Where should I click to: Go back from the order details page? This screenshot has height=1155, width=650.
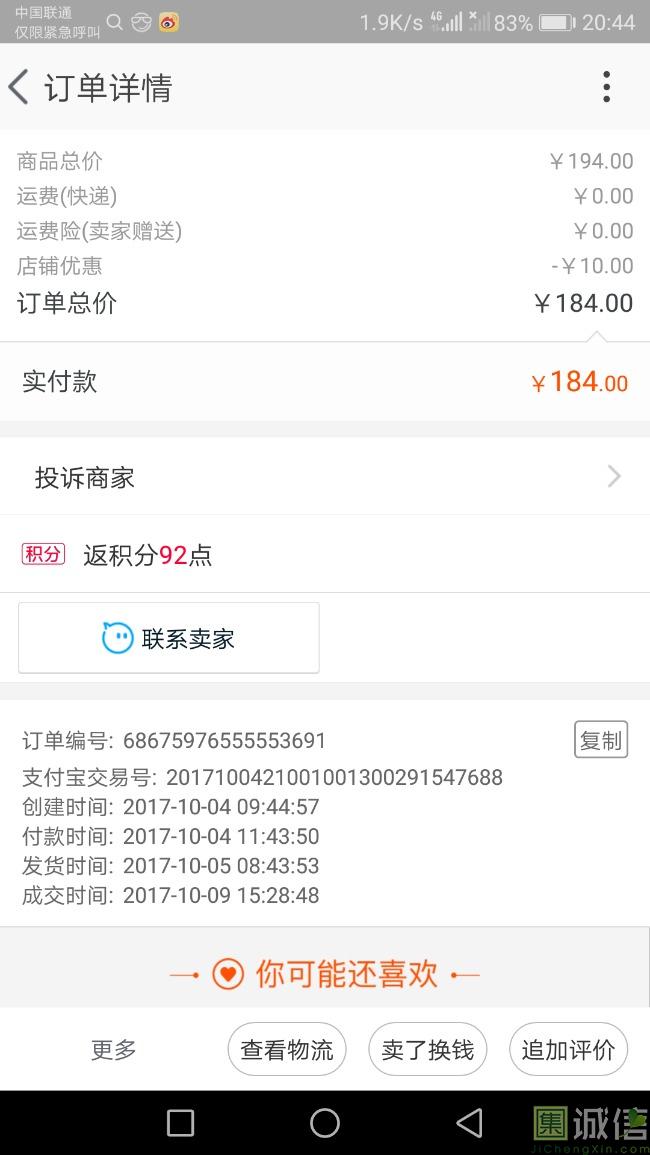tap(20, 88)
